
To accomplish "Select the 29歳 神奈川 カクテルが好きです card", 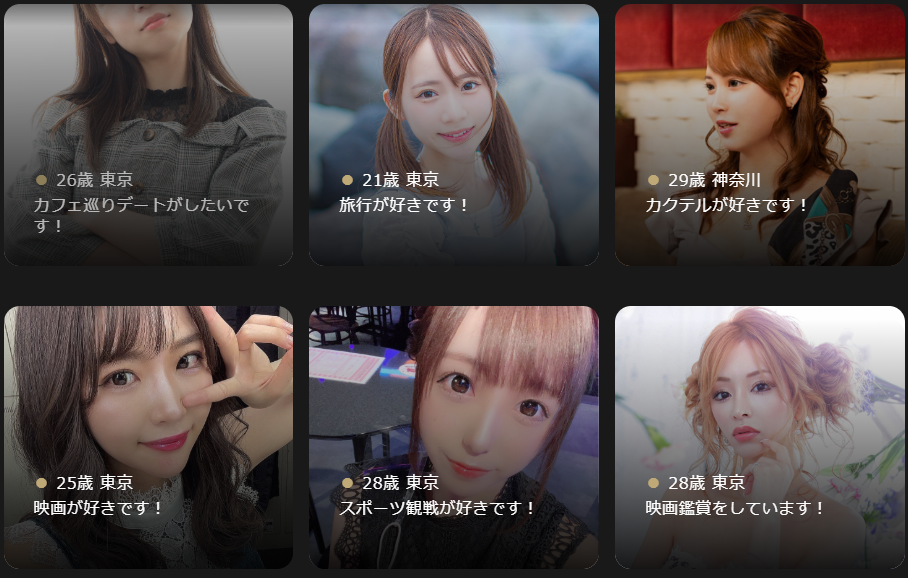I will (759, 135).
